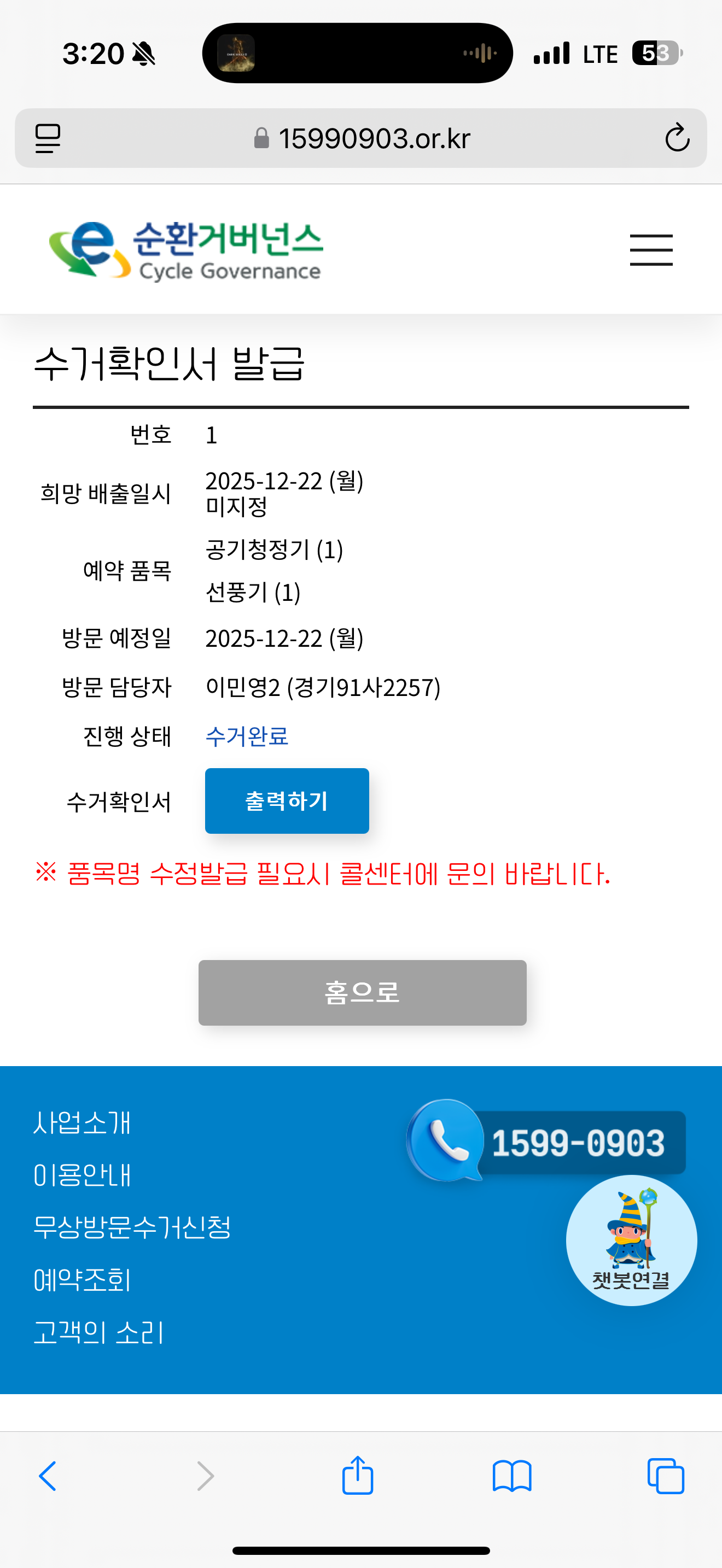Open the 사업소개 footer link
The height and width of the screenshot is (1568, 722).
pyautogui.click(x=82, y=1122)
